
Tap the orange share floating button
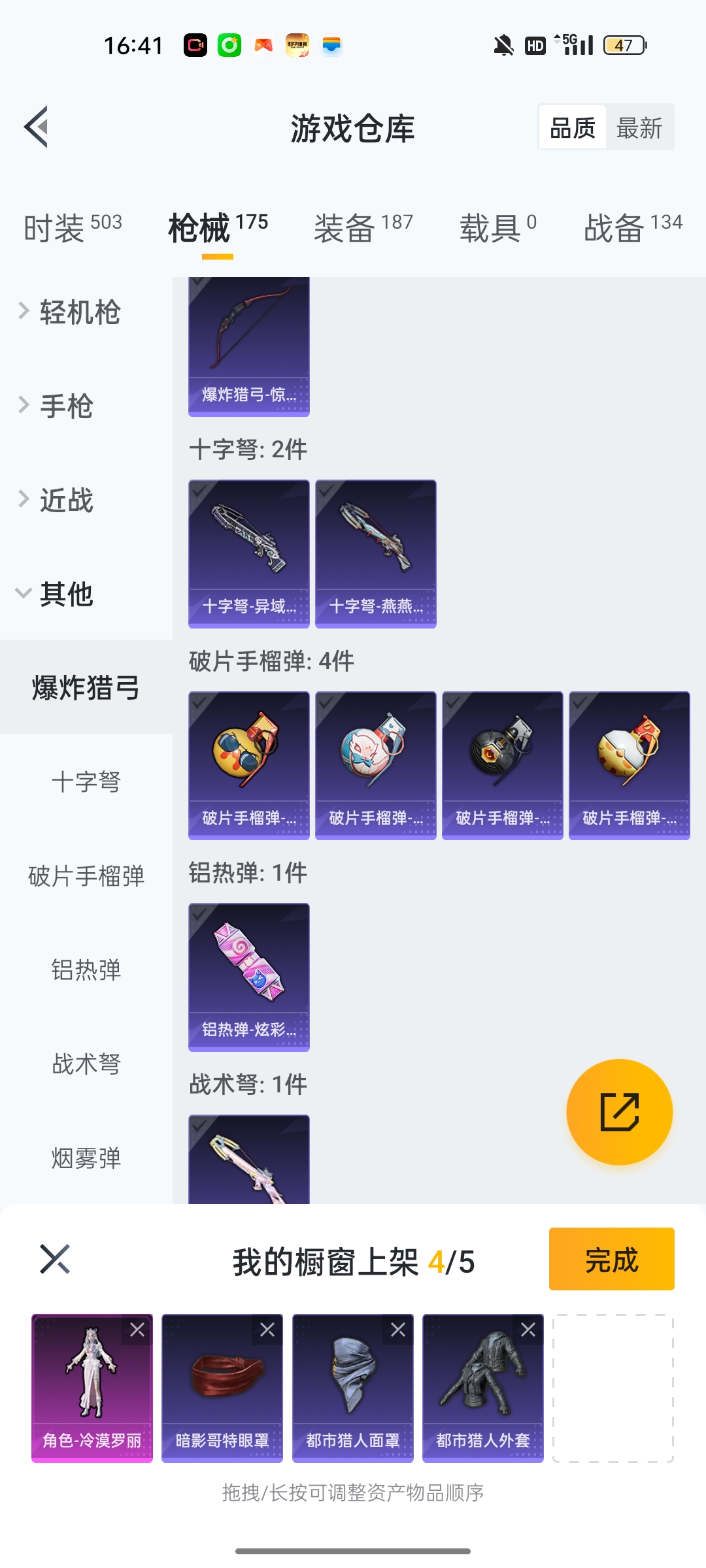(619, 1111)
